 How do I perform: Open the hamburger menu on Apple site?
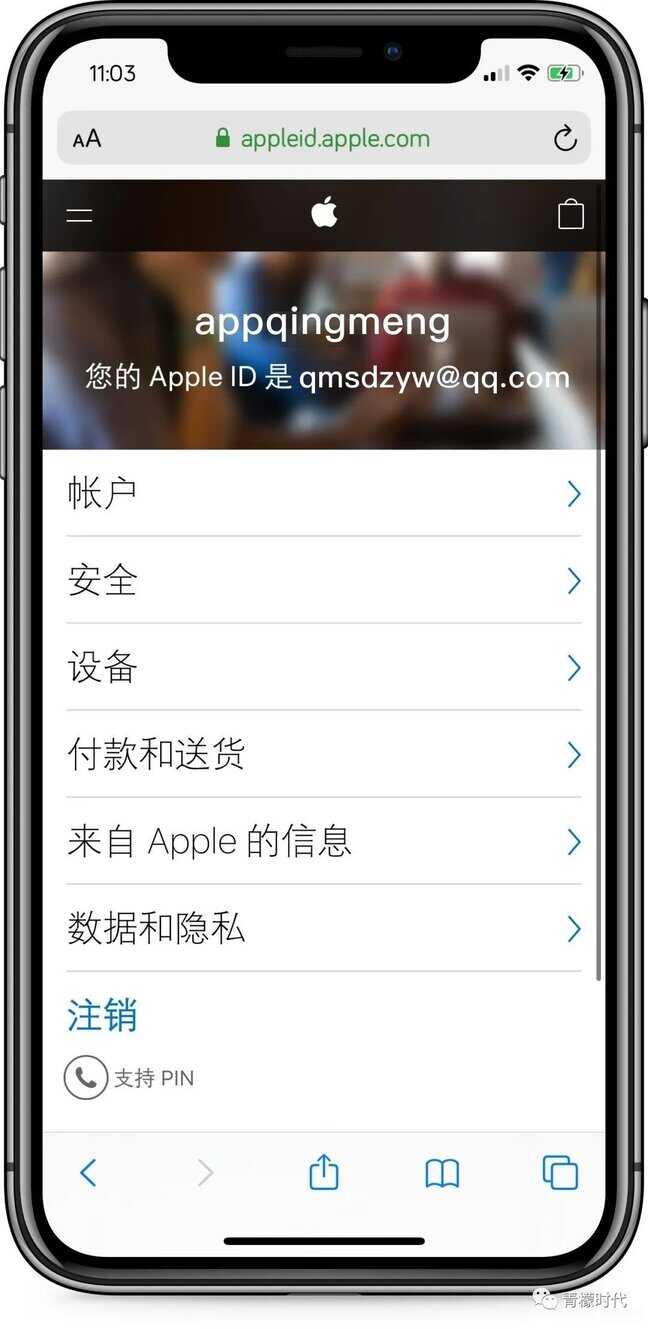pyautogui.click(x=79, y=215)
